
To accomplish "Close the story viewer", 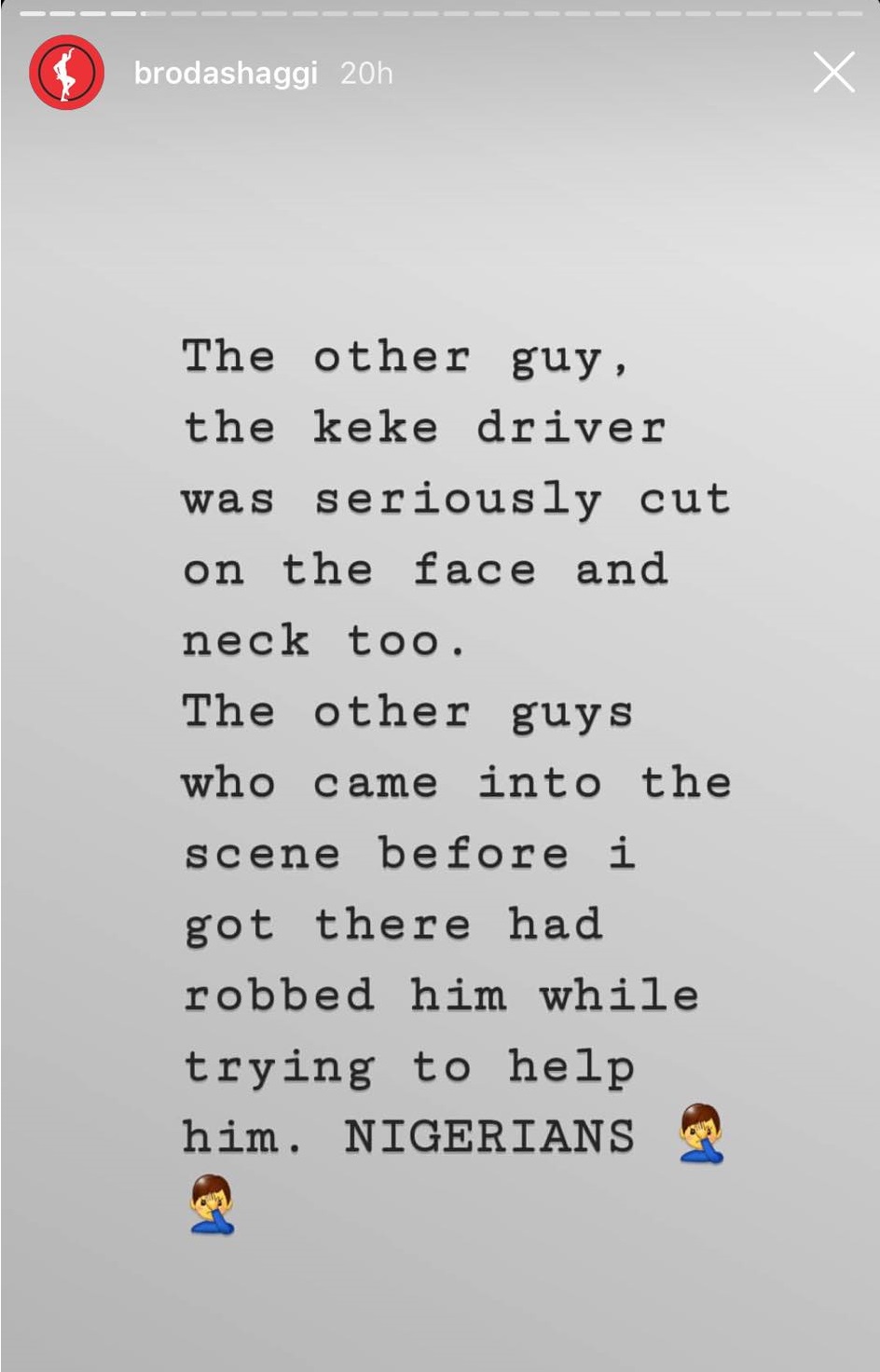I will [x=833, y=73].
